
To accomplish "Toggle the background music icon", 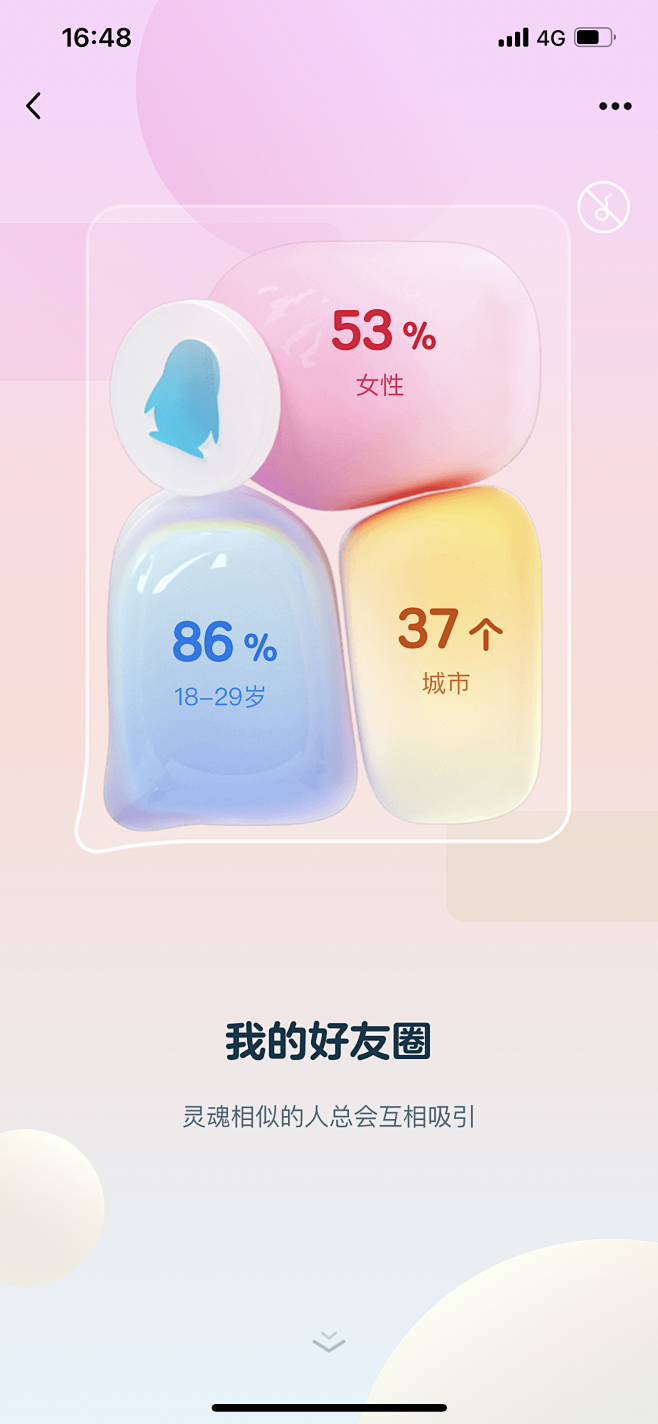I will (603, 208).
